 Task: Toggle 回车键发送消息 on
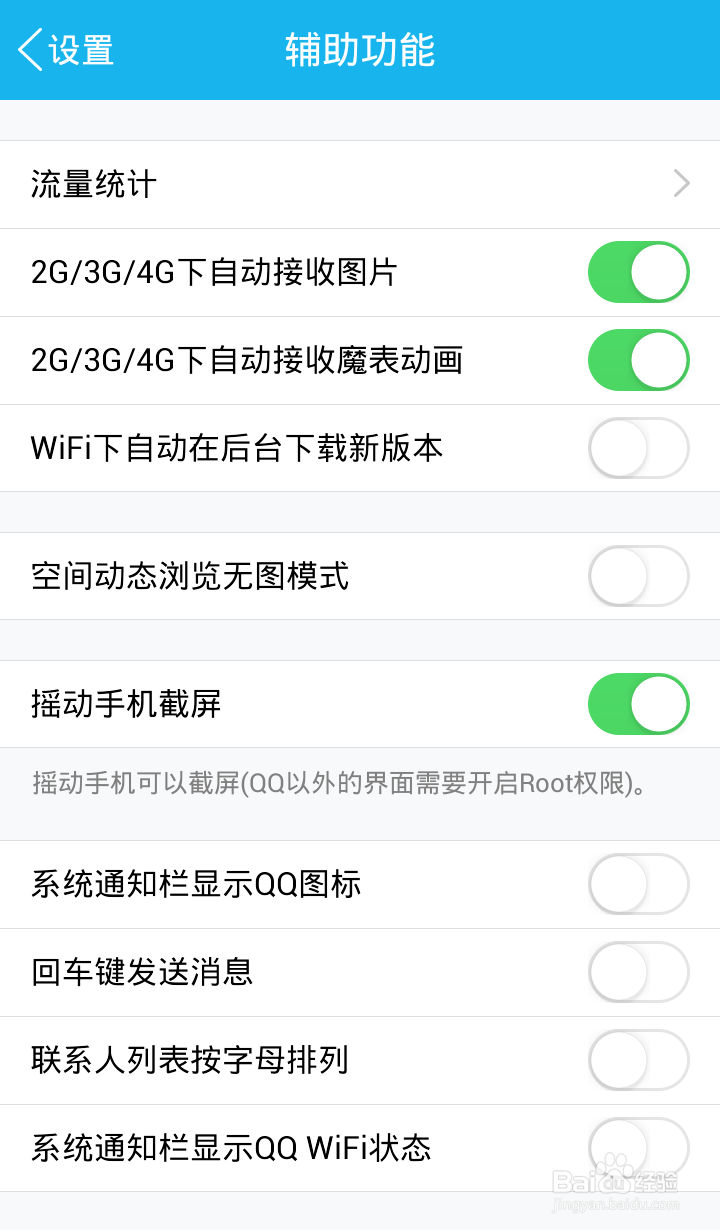coord(638,972)
